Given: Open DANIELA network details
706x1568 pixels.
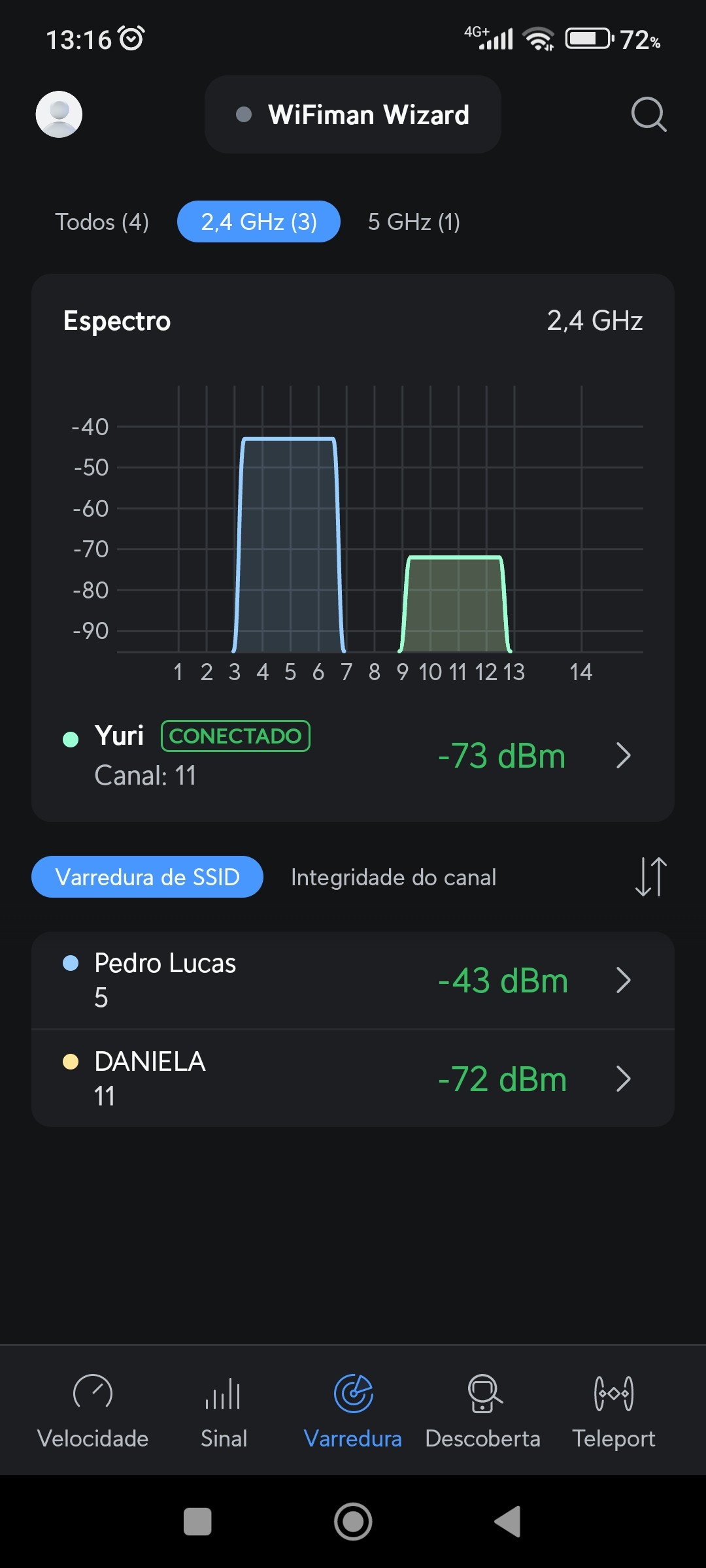Looking at the screenshot, I should click(353, 1079).
